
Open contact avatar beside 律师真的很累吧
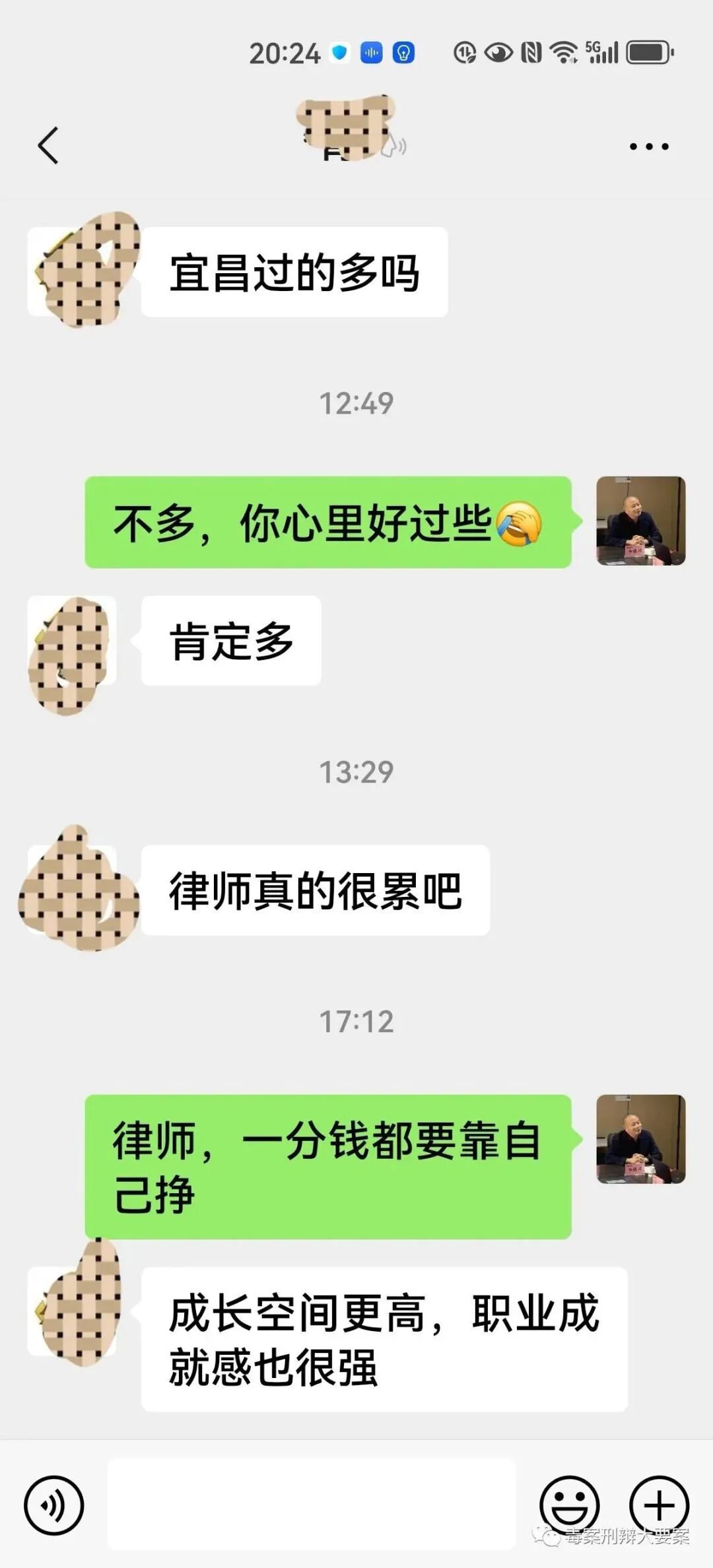point(73,890)
